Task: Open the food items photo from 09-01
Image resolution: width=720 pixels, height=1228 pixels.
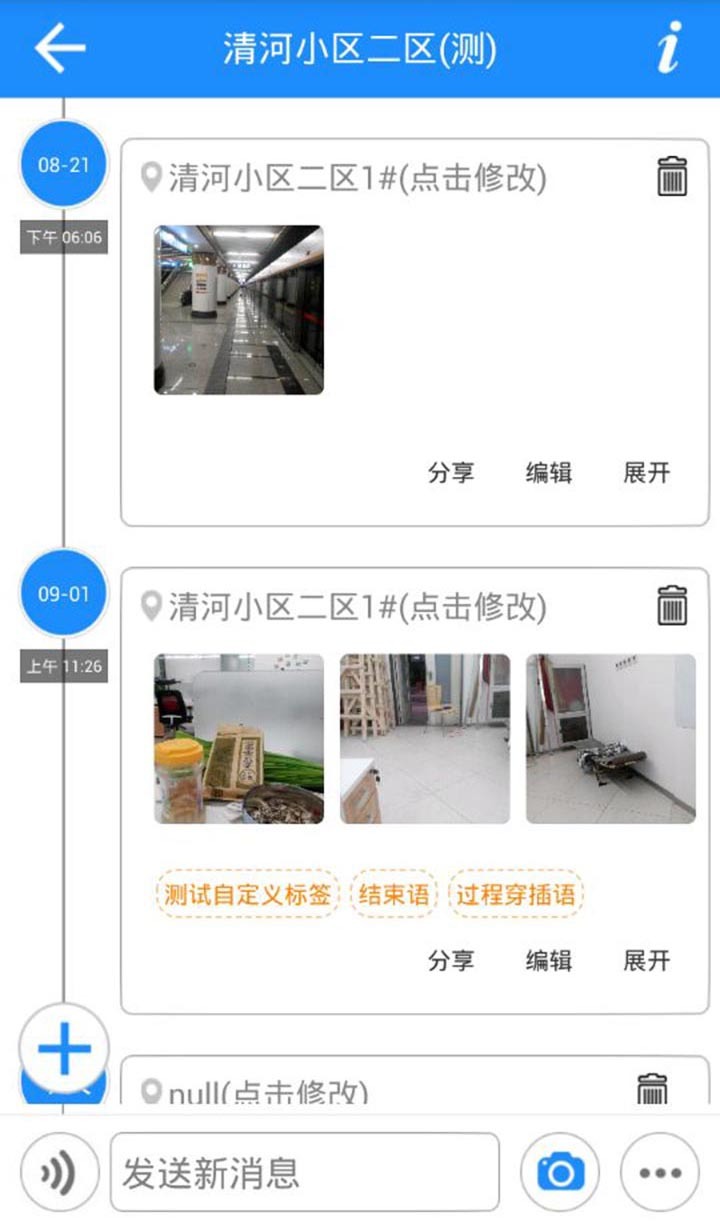Action: [x=239, y=739]
